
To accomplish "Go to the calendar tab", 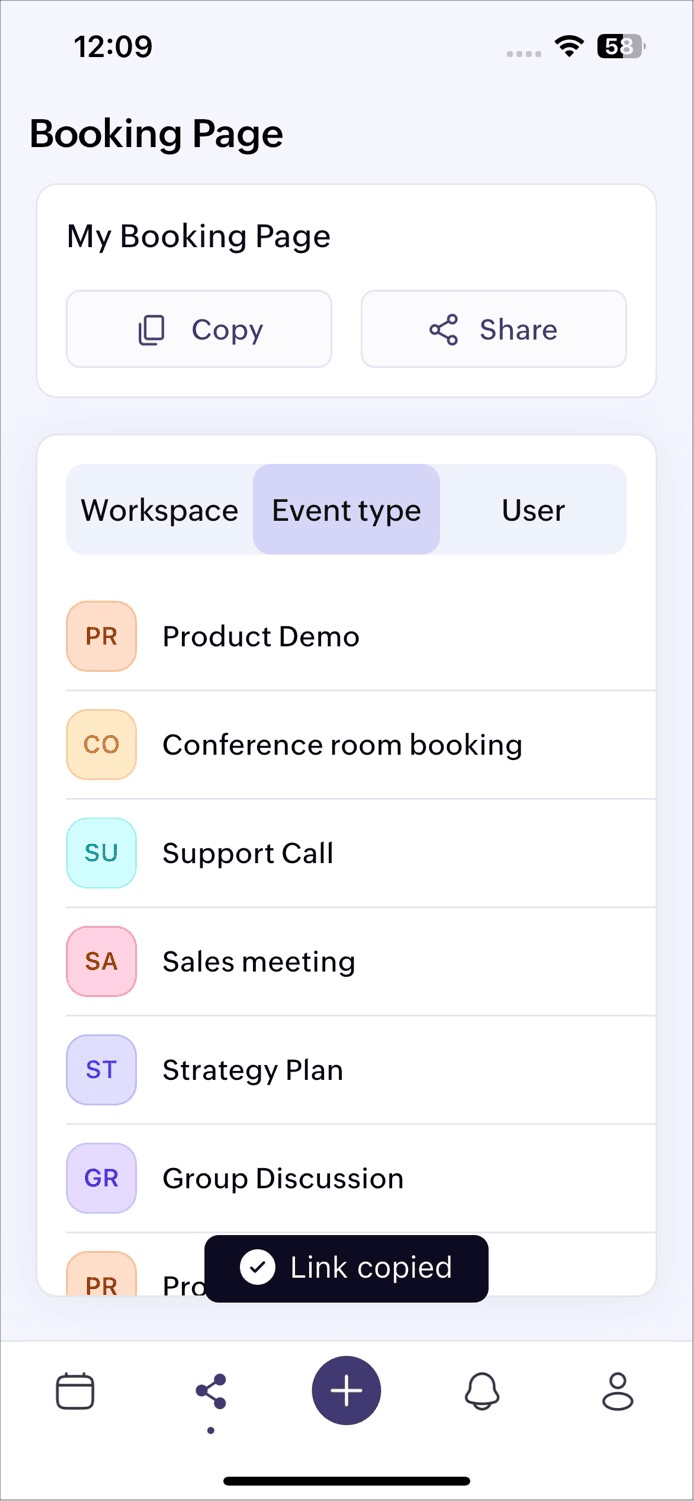I will (75, 1391).
